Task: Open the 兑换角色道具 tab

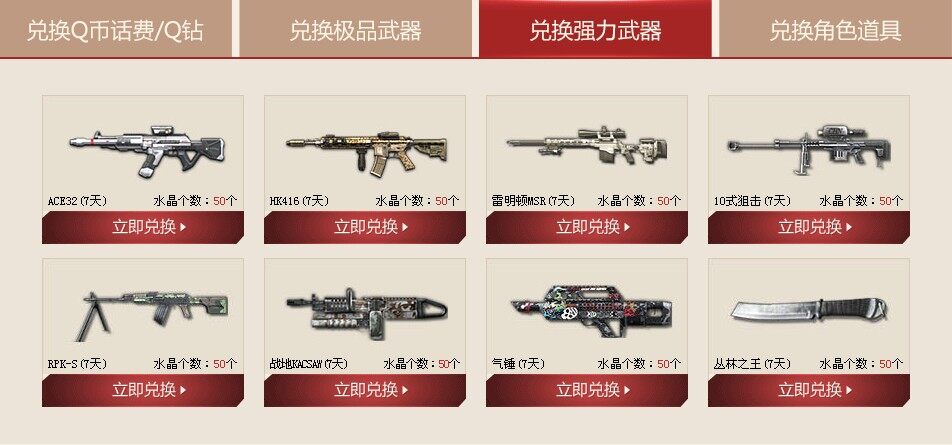Action: click(835, 30)
